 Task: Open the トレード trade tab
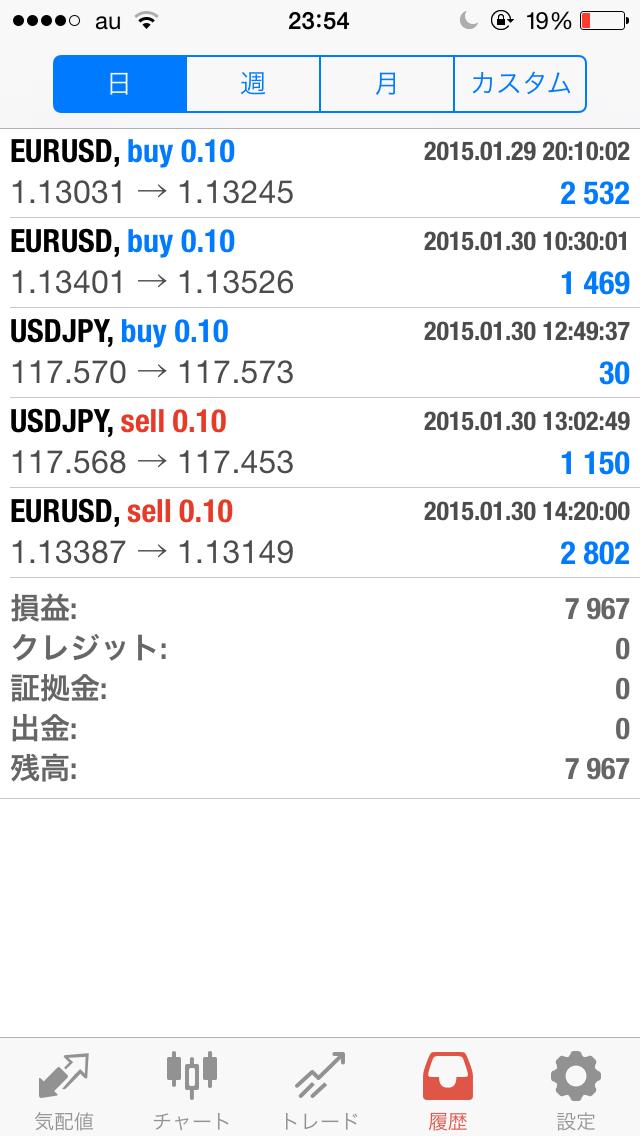320,1089
